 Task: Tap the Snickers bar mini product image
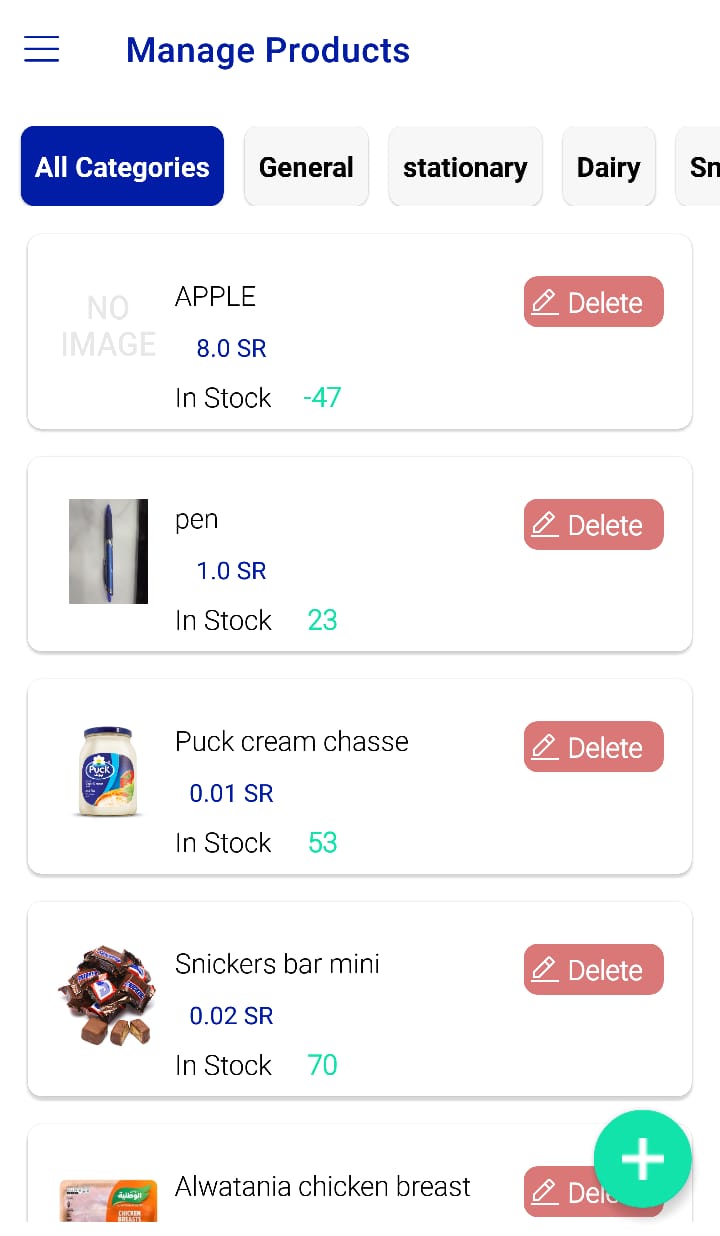[x=108, y=996]
